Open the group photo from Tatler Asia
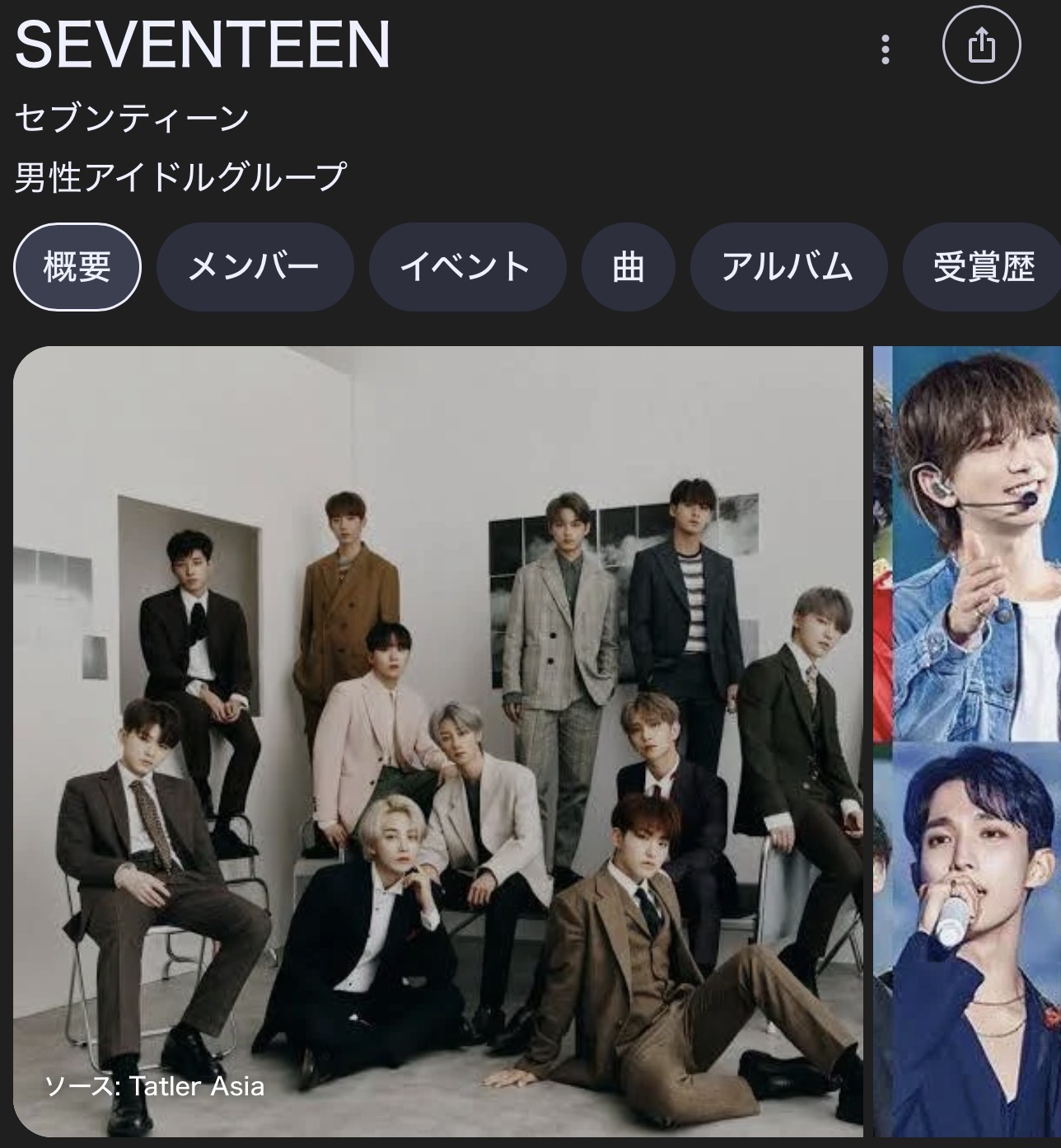1061x1148 pixels. pos(437,741)
